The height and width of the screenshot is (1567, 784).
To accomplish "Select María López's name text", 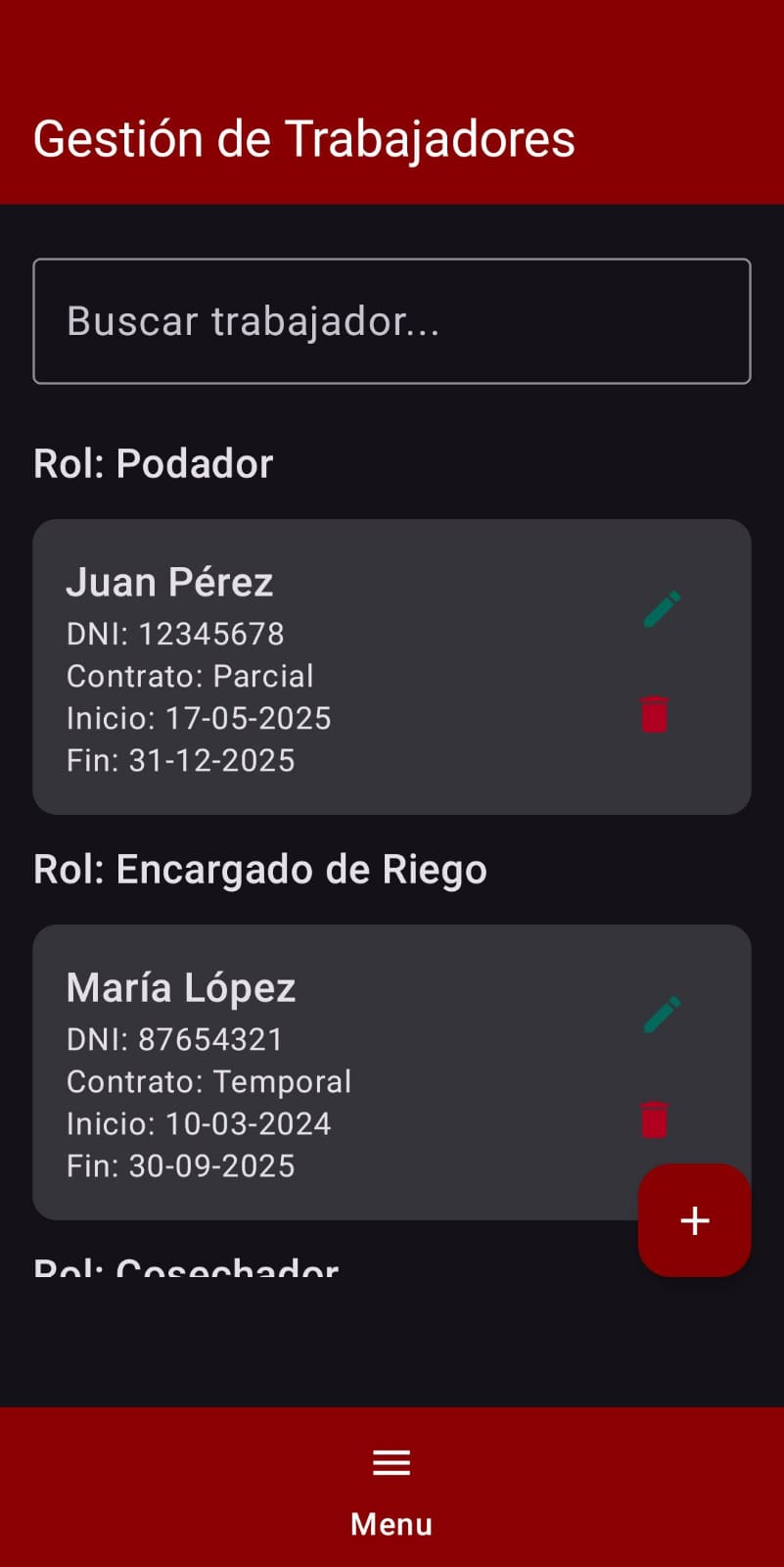I will [x=180, y=987].
